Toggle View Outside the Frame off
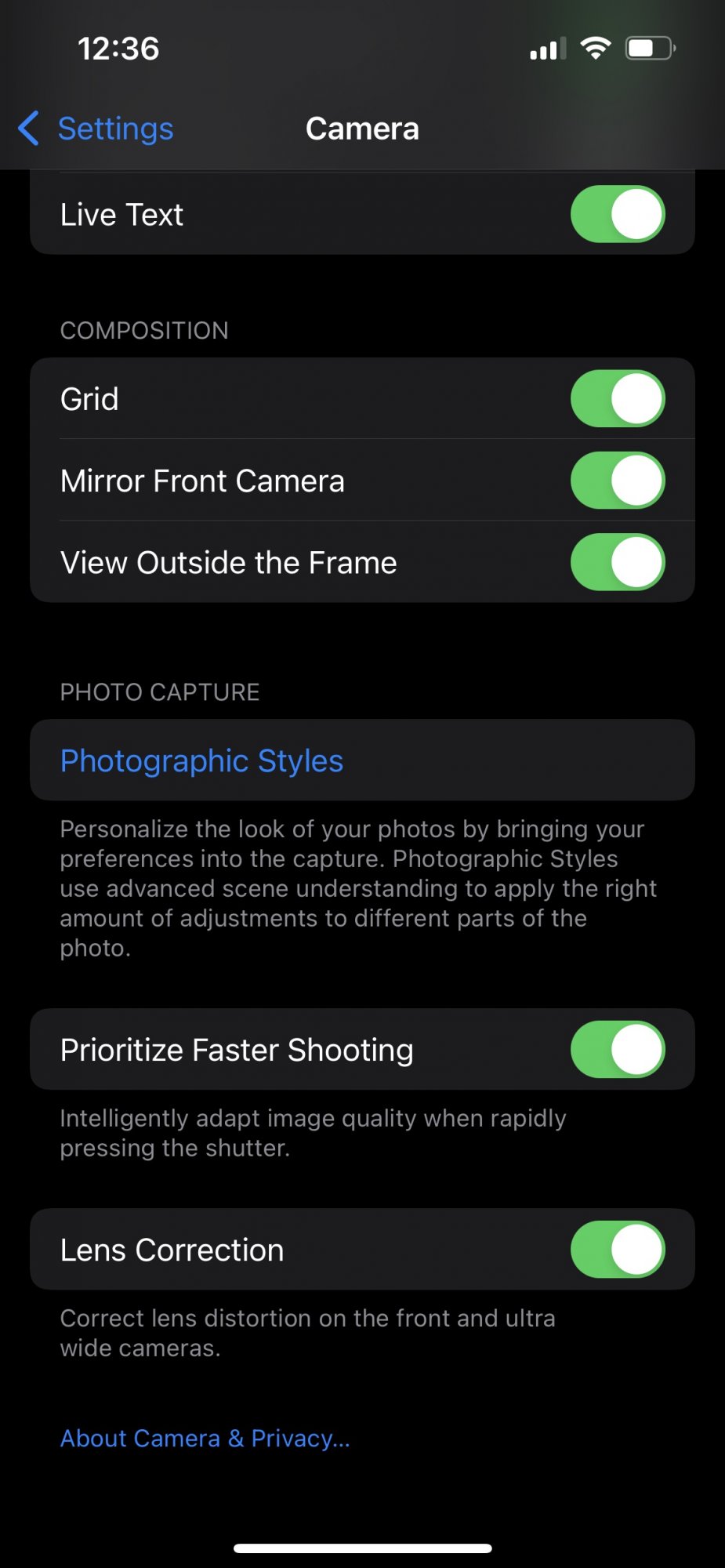Screen dimensions: 725x1568 [618, 562]
